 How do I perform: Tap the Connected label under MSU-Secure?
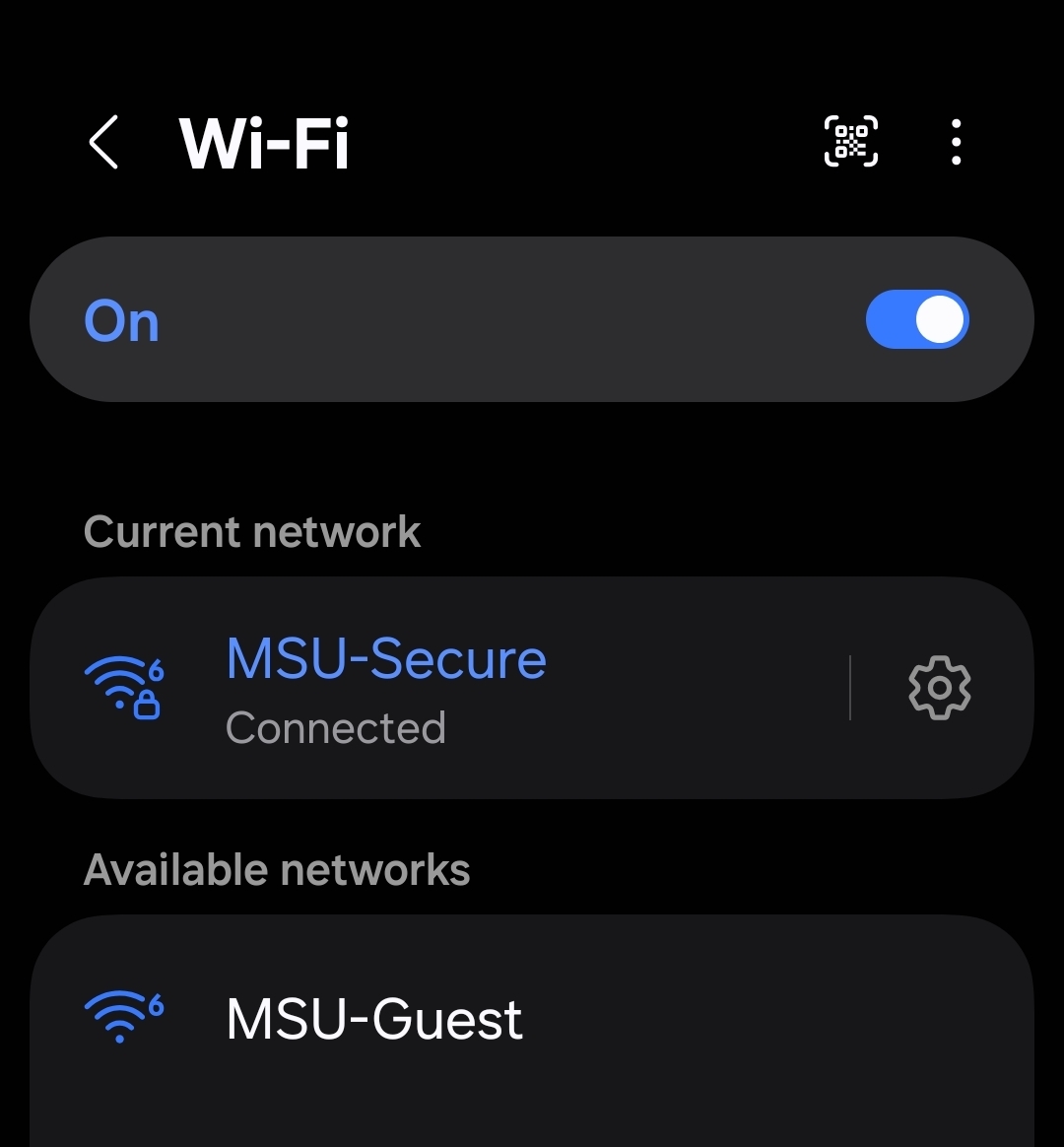335,727
